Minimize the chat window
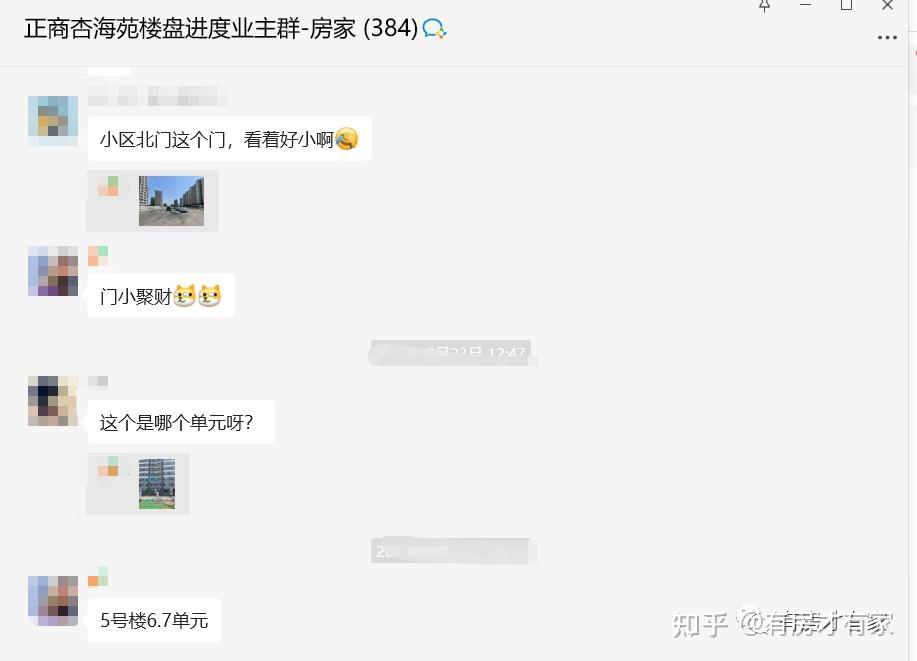Viewport: 917px width, 661px height. pyautogui.click(x=805, y=6)
